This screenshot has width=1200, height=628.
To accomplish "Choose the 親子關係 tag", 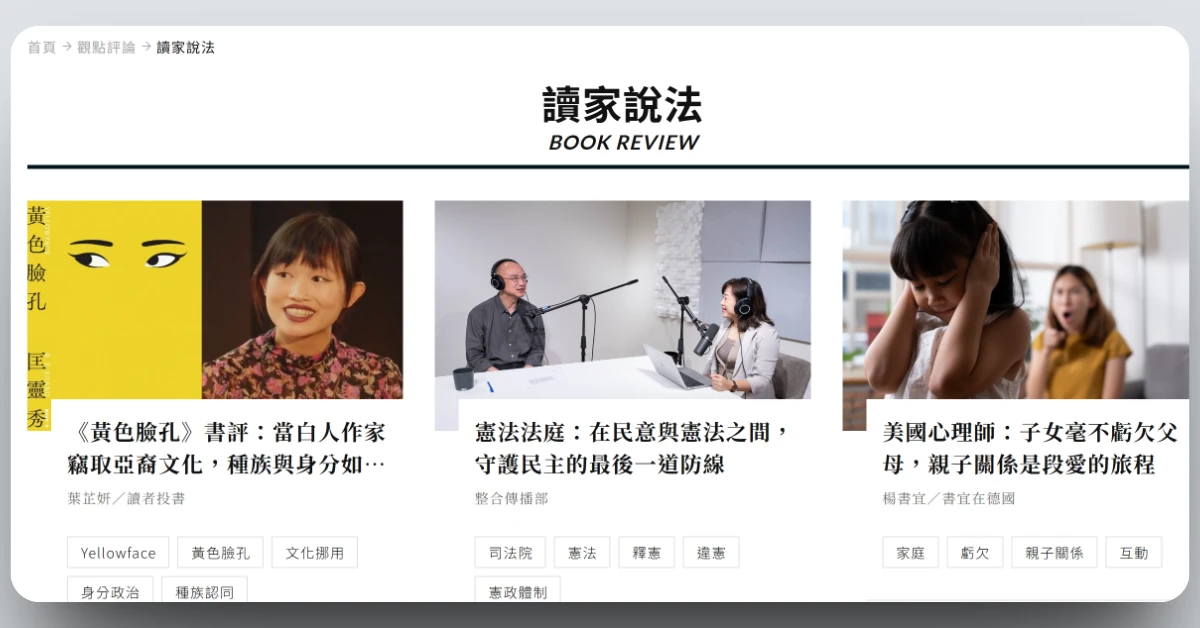I will click(x=1054, y=553).
